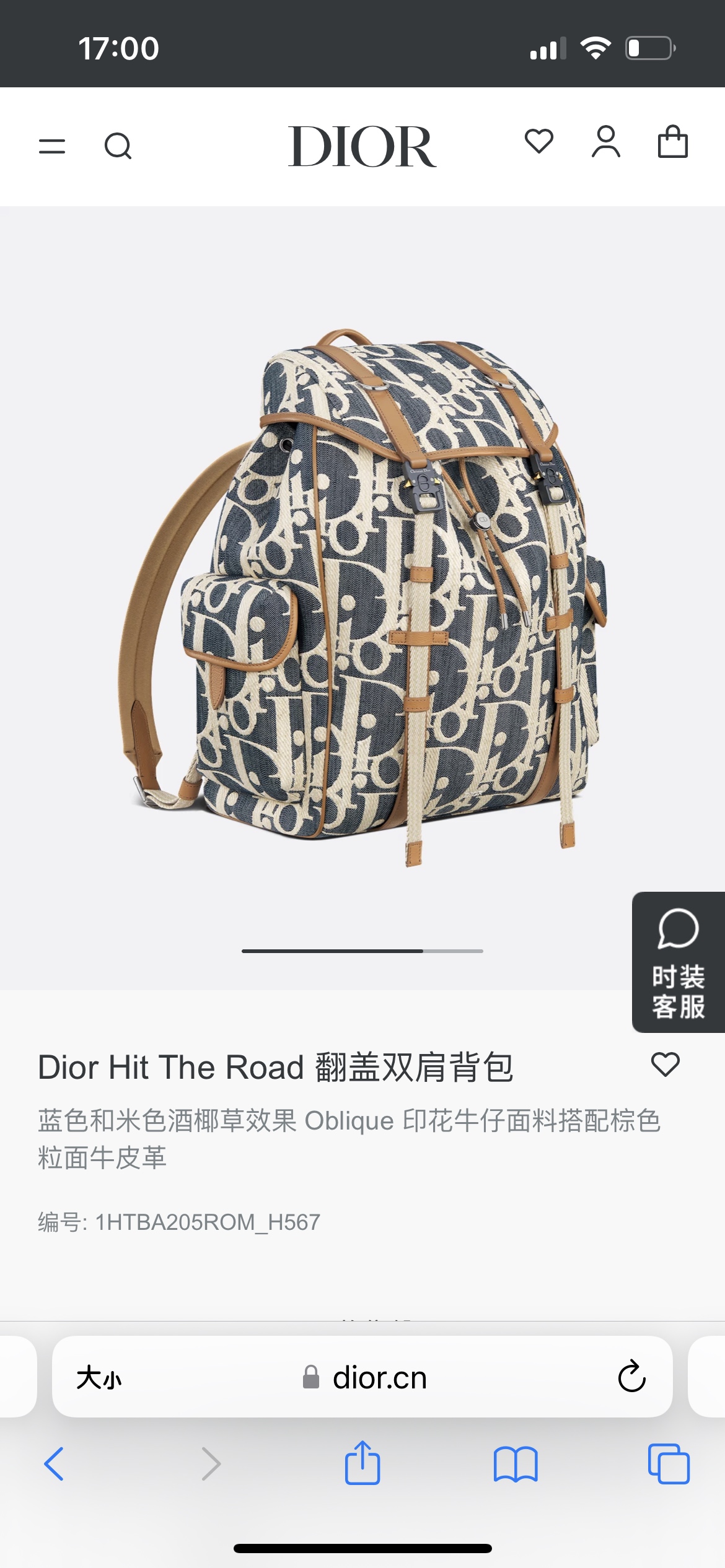Viewport: 725px width, 1568px height.
Task: Open the shopping bag
Action: click(x=672, y=142)
